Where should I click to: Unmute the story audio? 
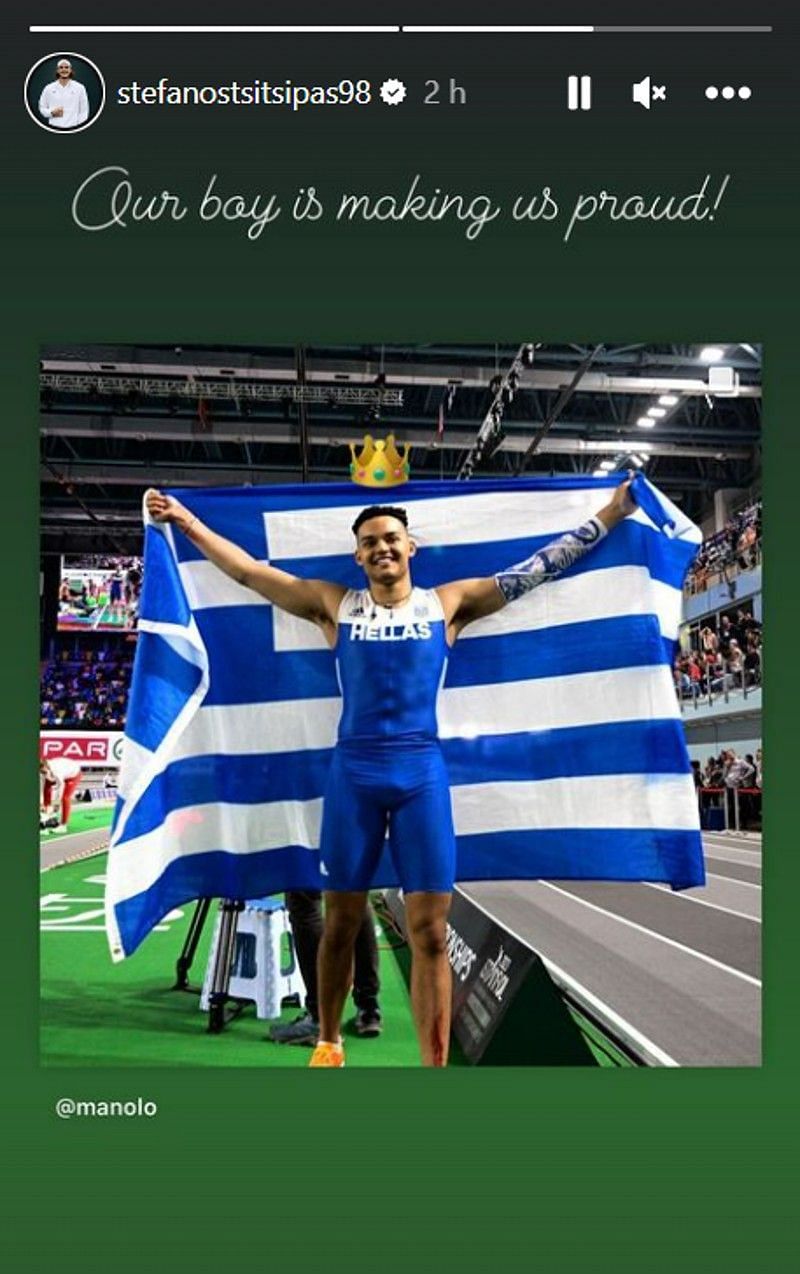coord(649,93)
